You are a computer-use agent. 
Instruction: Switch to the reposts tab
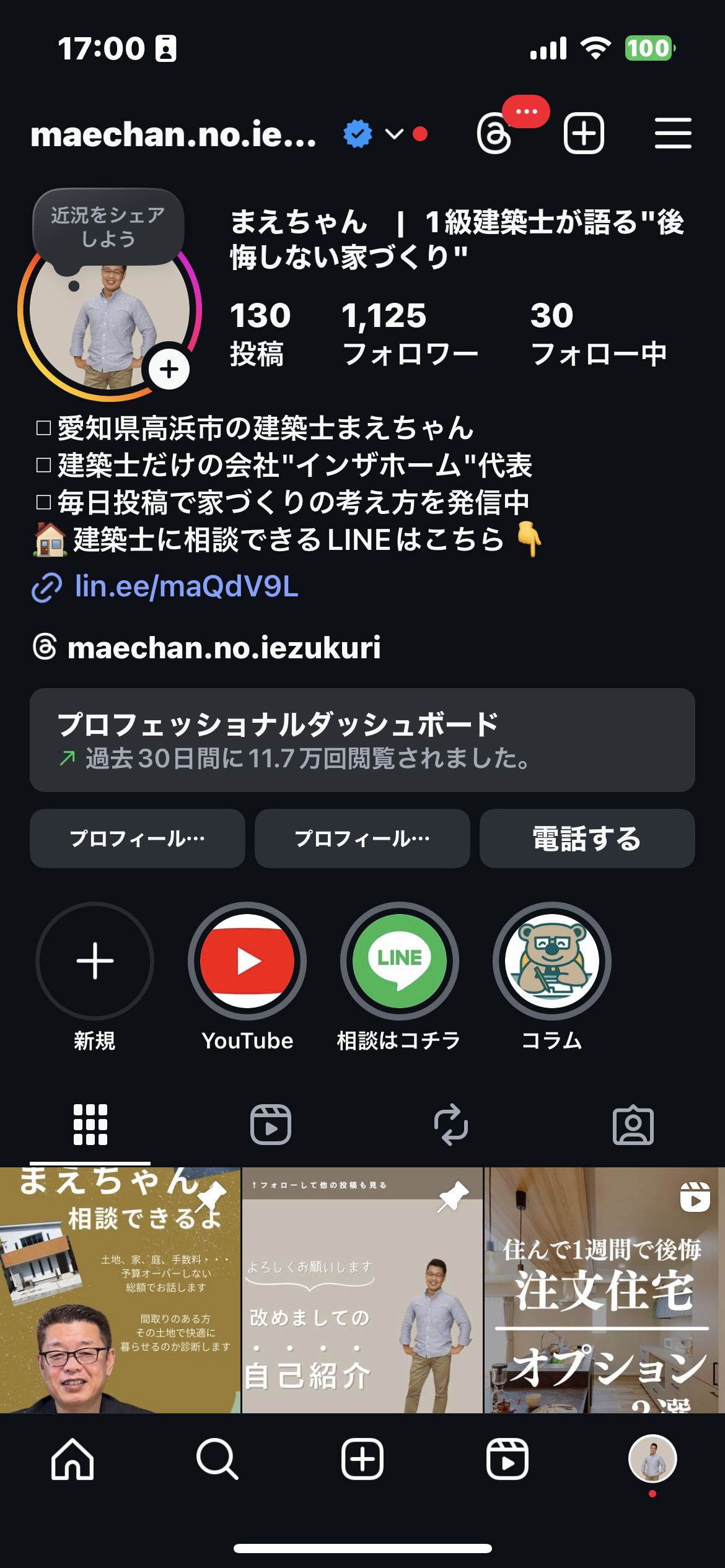tap(451, 1125)
